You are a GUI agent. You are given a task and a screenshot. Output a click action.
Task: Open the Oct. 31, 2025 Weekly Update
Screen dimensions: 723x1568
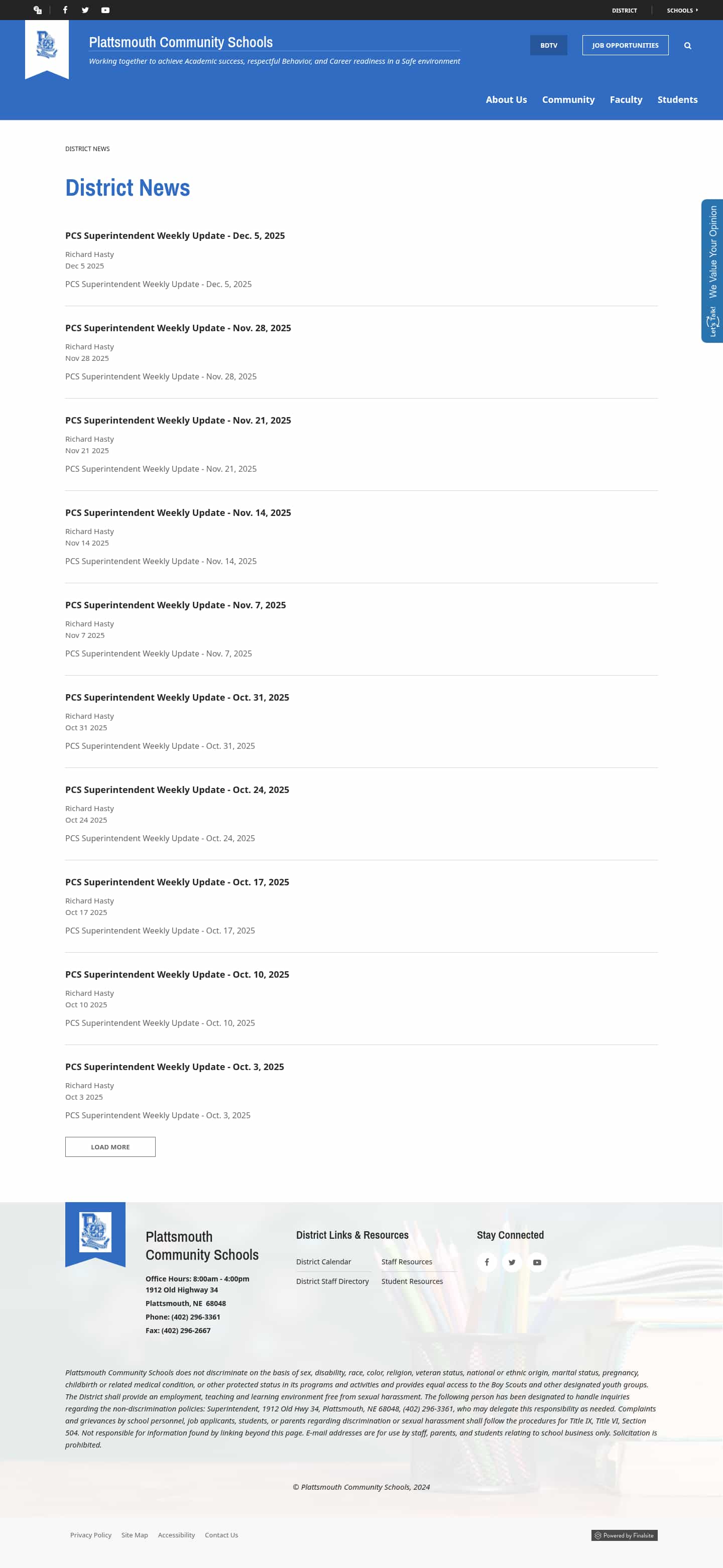pos(177,697)
